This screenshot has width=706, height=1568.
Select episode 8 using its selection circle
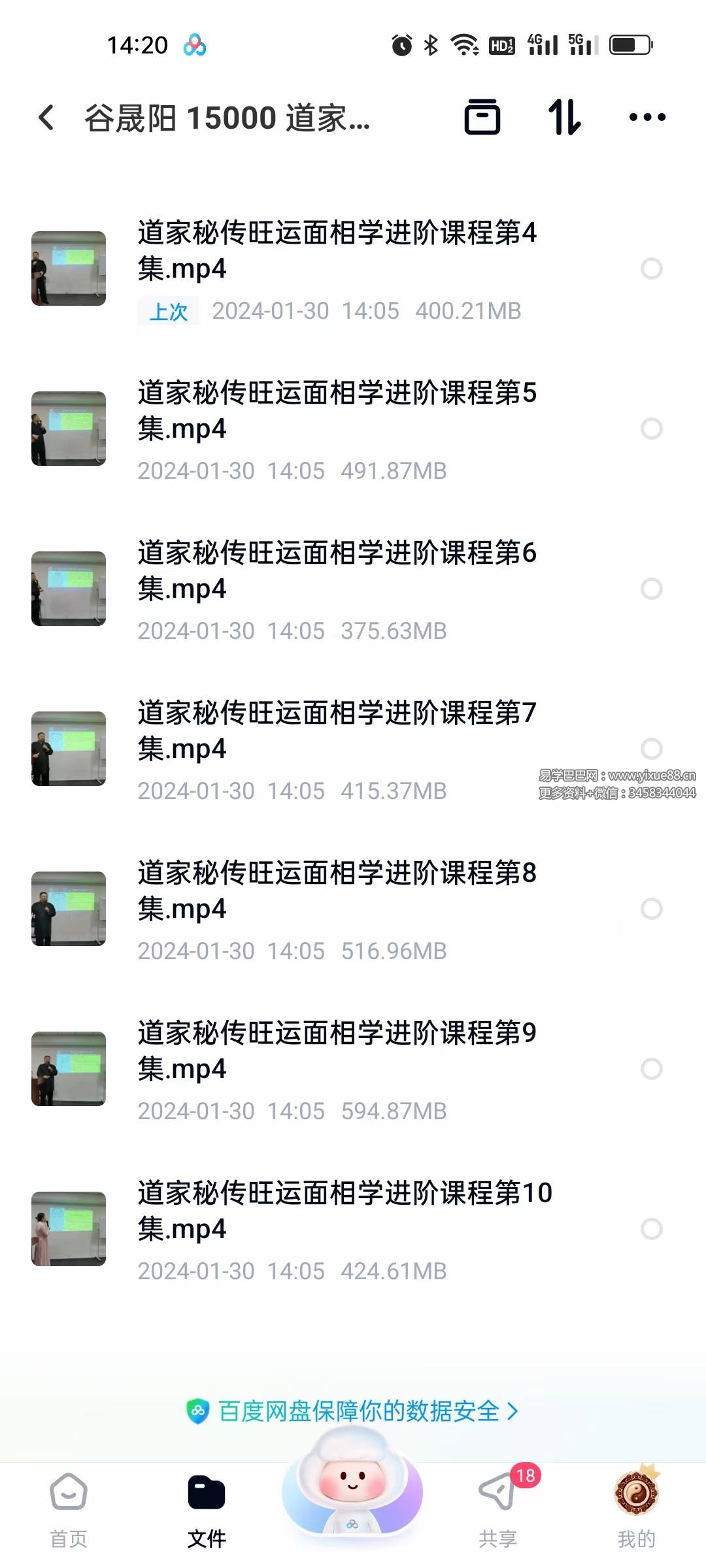point(652,908)
